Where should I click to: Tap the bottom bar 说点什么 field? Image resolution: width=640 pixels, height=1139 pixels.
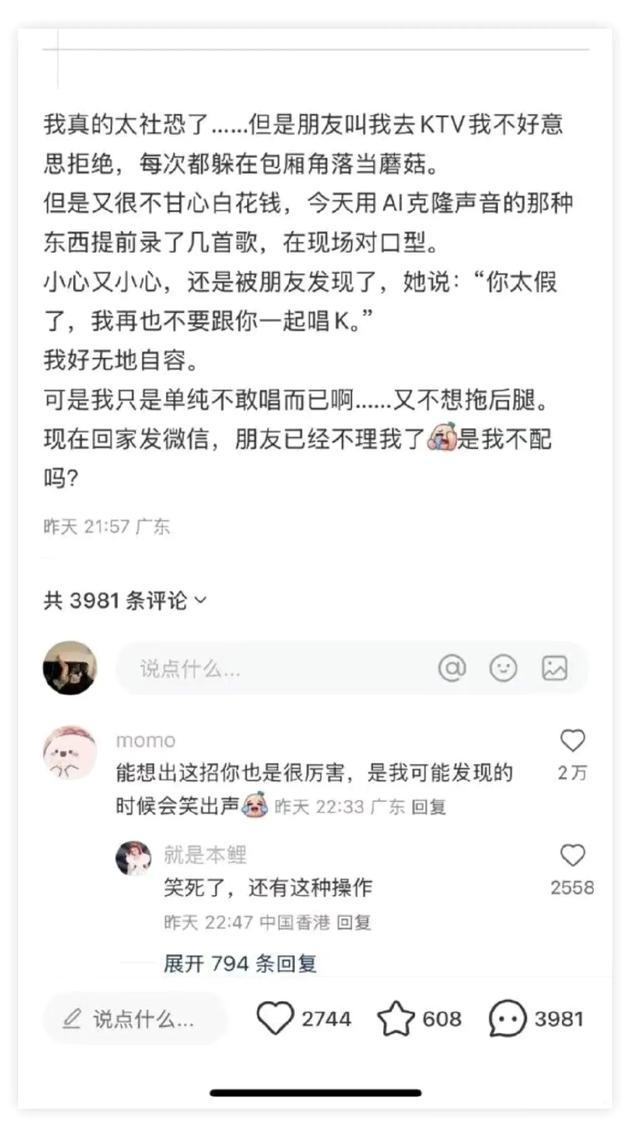click(135, 1019)
